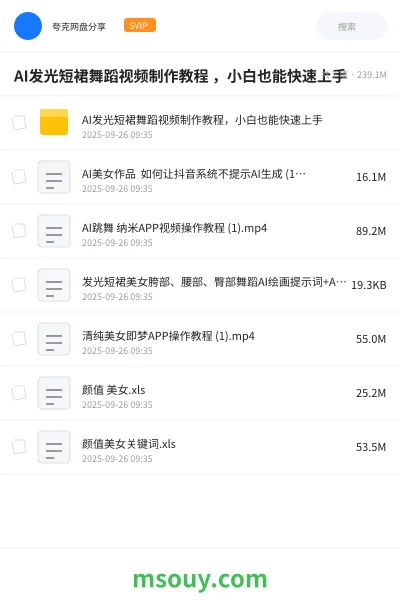Select the checkbox for the yellow folder
Image resolution: width=400 pixels, height=600 pixels.
click(x=19, y=122)
